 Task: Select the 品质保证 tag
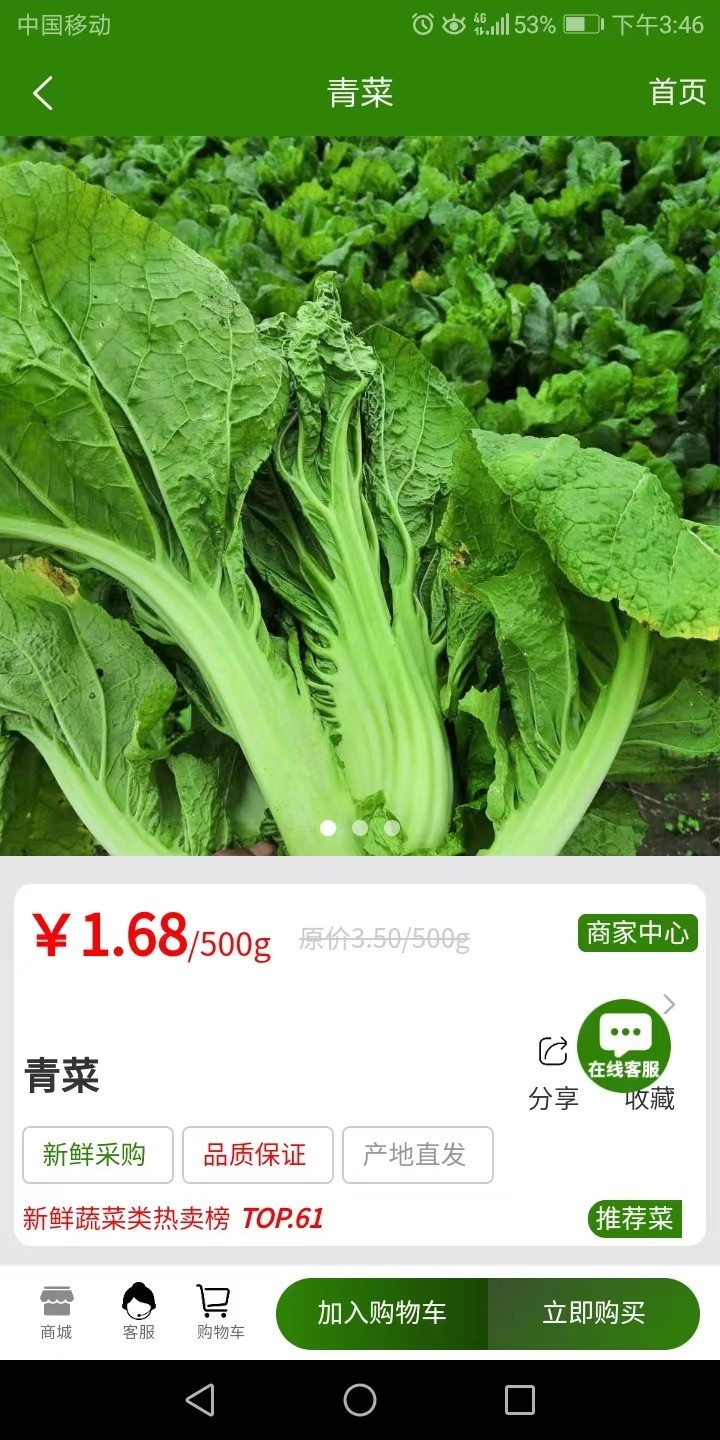pos(258,1155)
